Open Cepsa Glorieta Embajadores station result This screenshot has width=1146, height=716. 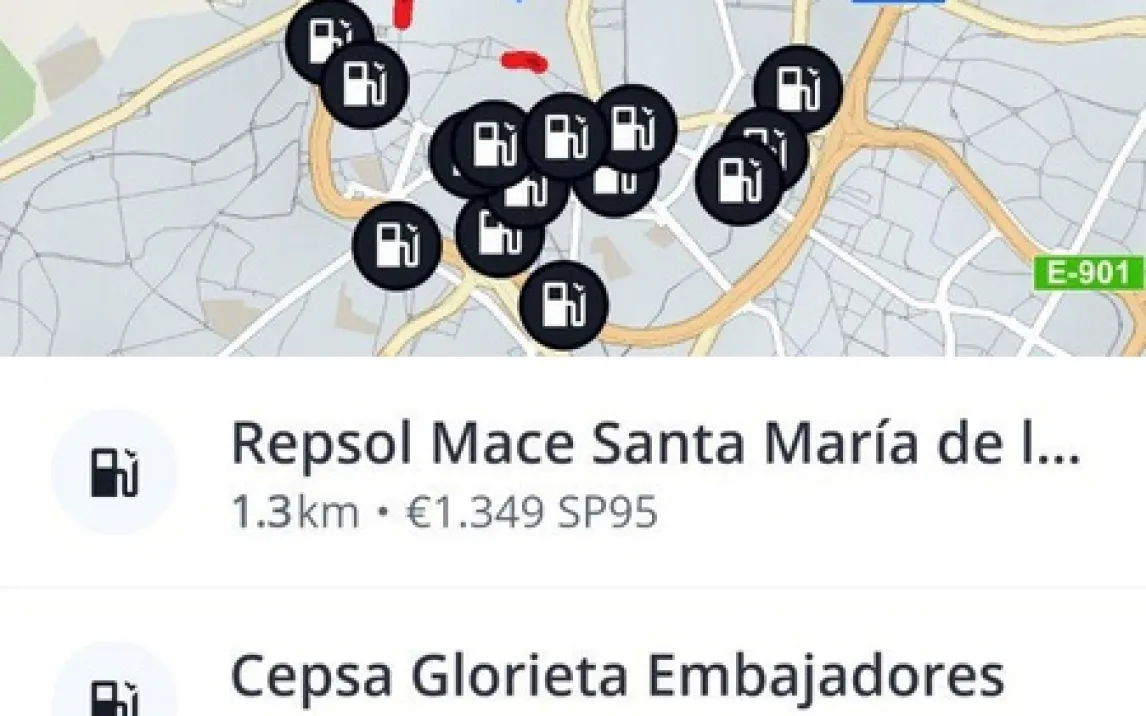617,679
